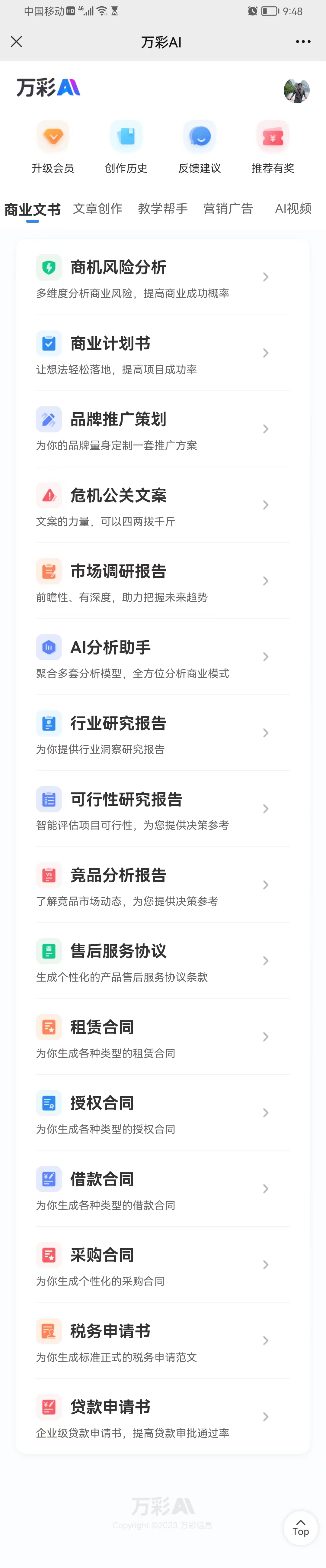The height and width of the screenshot is (1568, 326).
Task: Open 推荐有奖 referral rewards
Action: (273, 147)
